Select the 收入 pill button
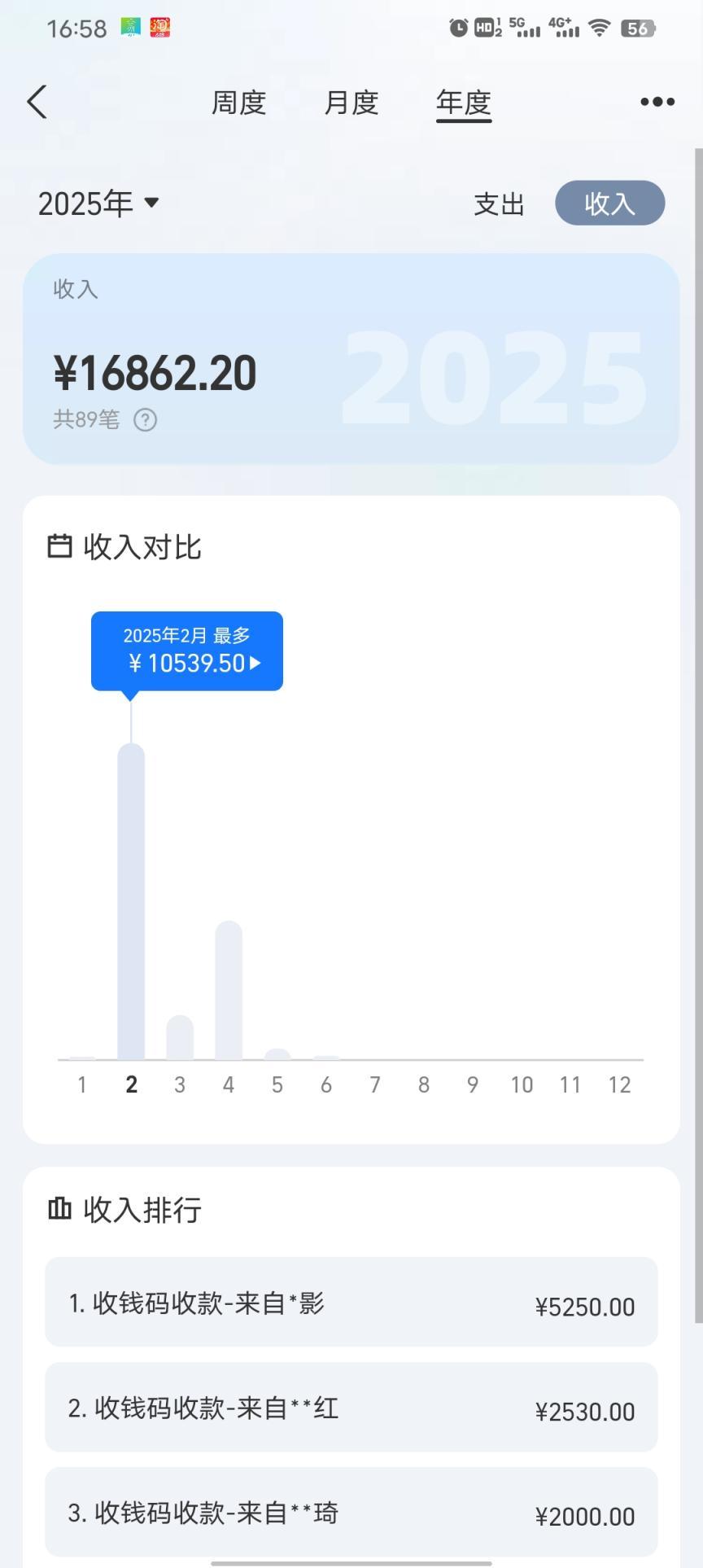Screen dimensions: 703x1568 (609, 204)
